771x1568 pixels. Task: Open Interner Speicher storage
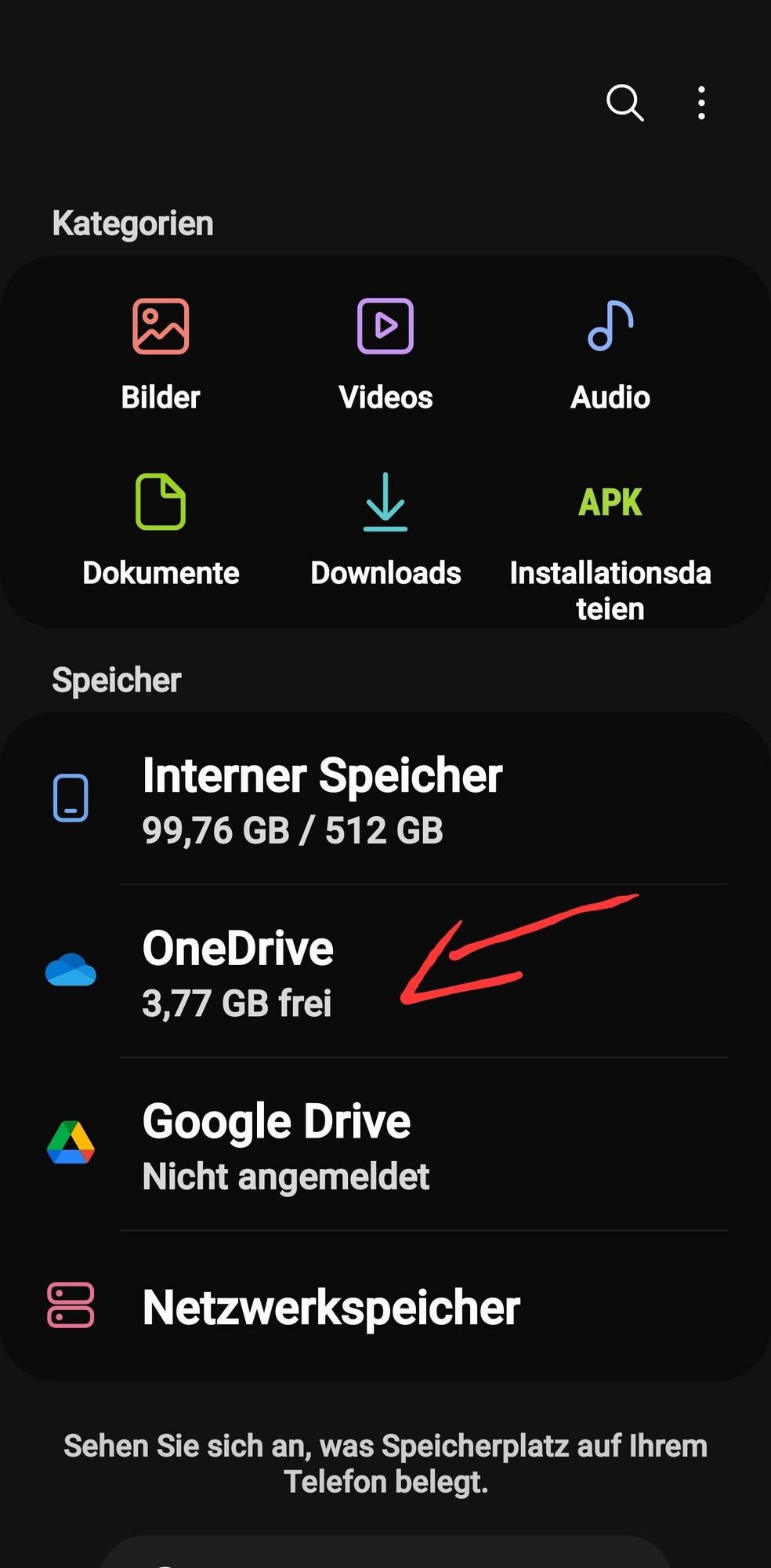[321, 800]
